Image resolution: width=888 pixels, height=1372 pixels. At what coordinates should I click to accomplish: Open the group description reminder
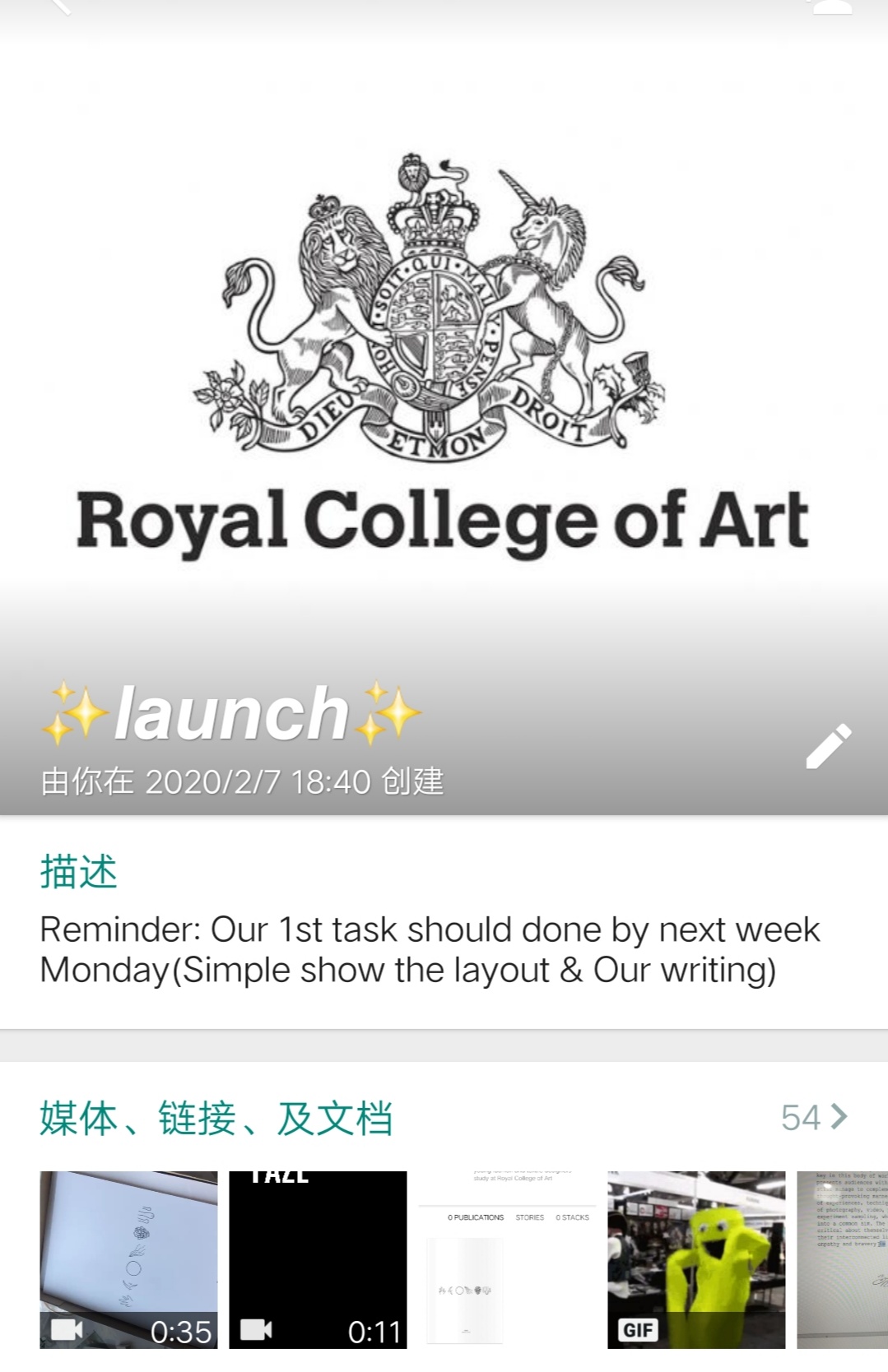pyautogui.click(x=430, y=949)
